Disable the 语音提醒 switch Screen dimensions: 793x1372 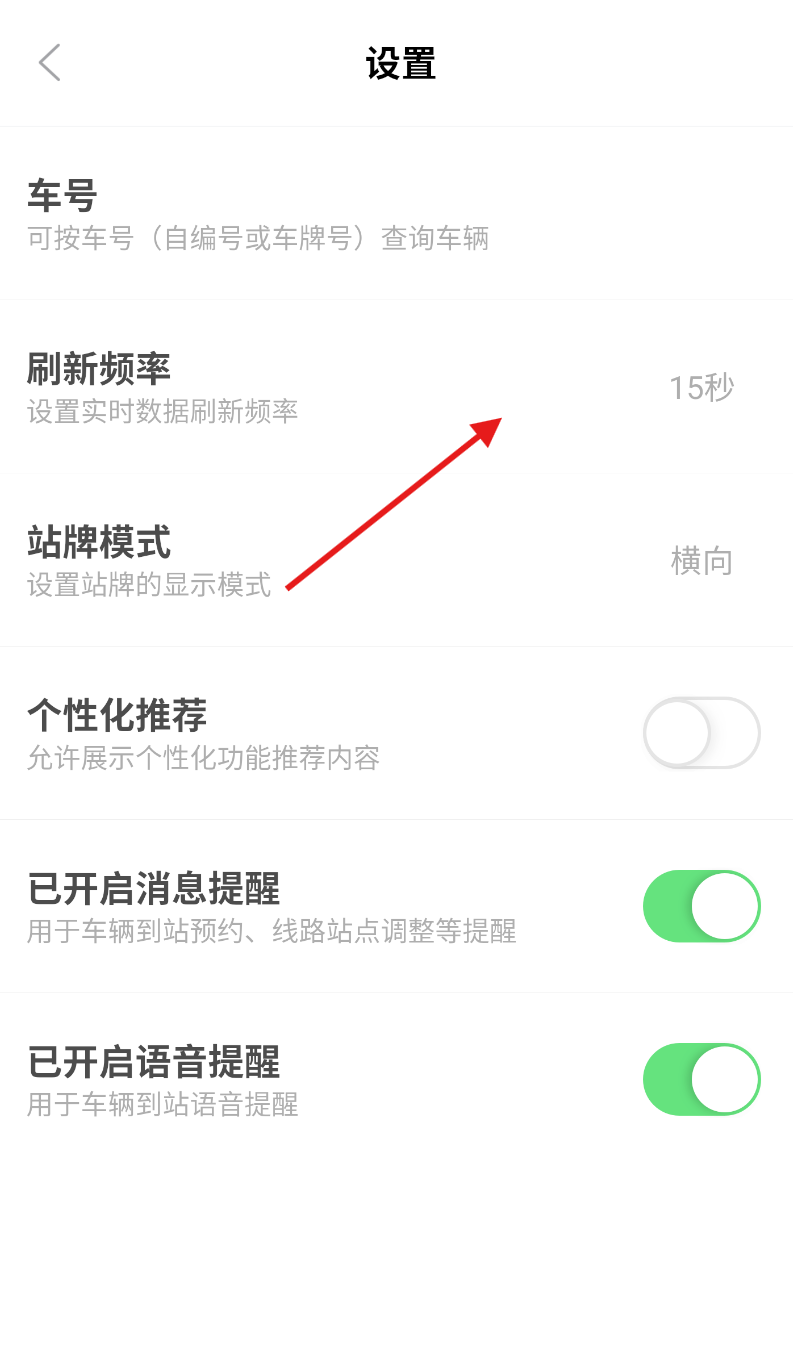[702, 1079]
